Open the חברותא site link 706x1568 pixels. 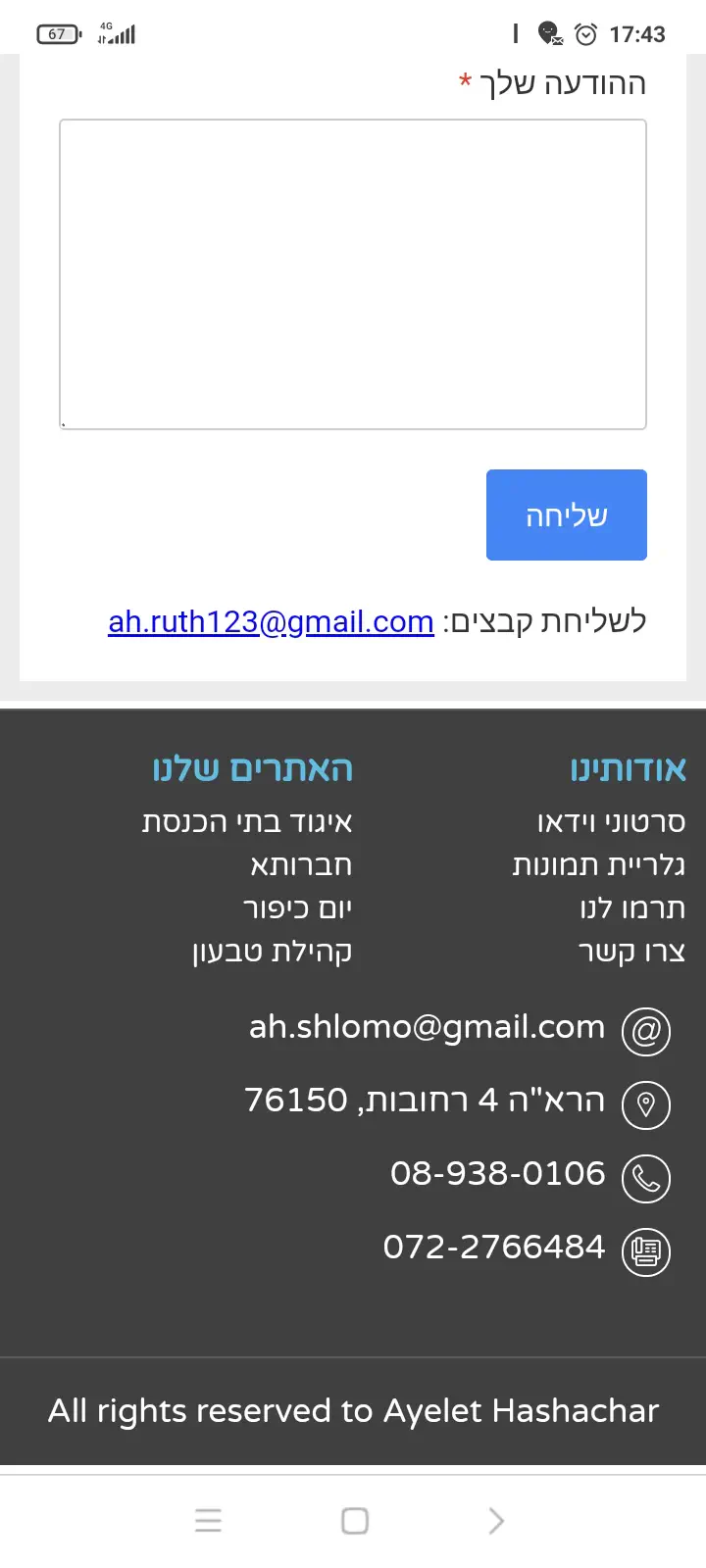coord(301,864)
